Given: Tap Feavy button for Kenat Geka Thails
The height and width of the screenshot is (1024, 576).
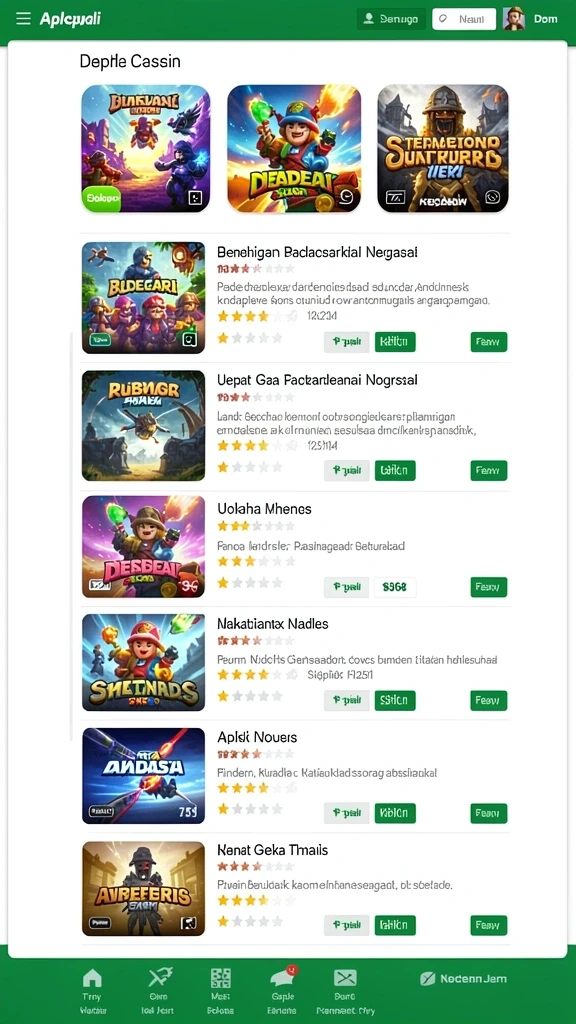Looking at the screenshot, I should [x=488, y=925].
